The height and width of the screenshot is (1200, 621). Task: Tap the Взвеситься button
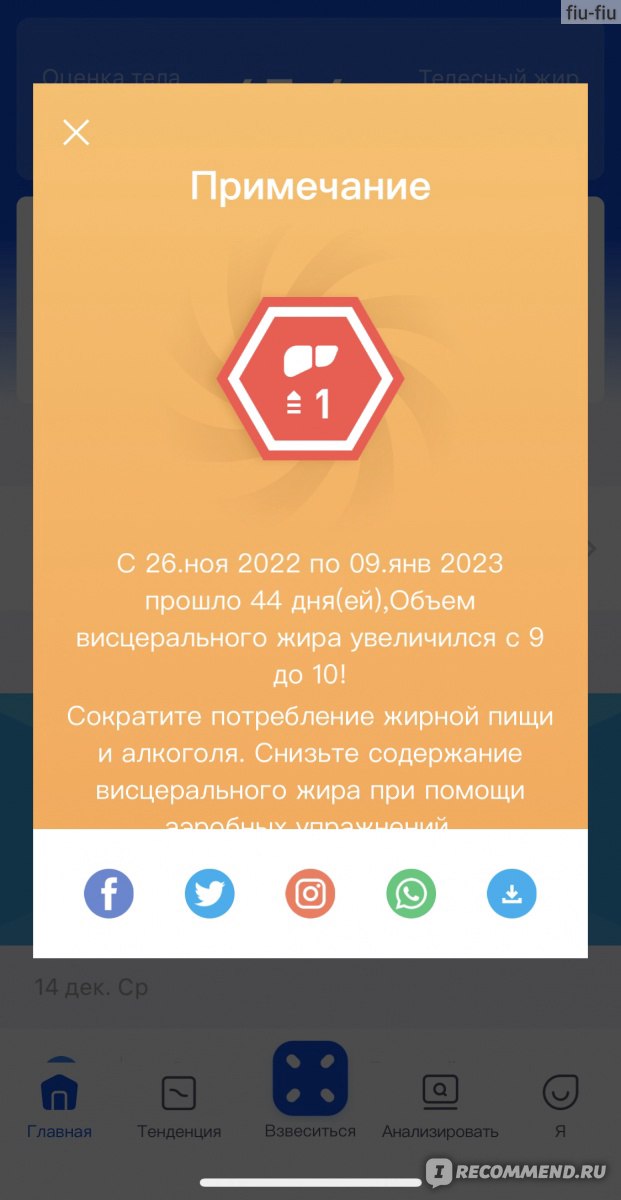[310, 1091]
